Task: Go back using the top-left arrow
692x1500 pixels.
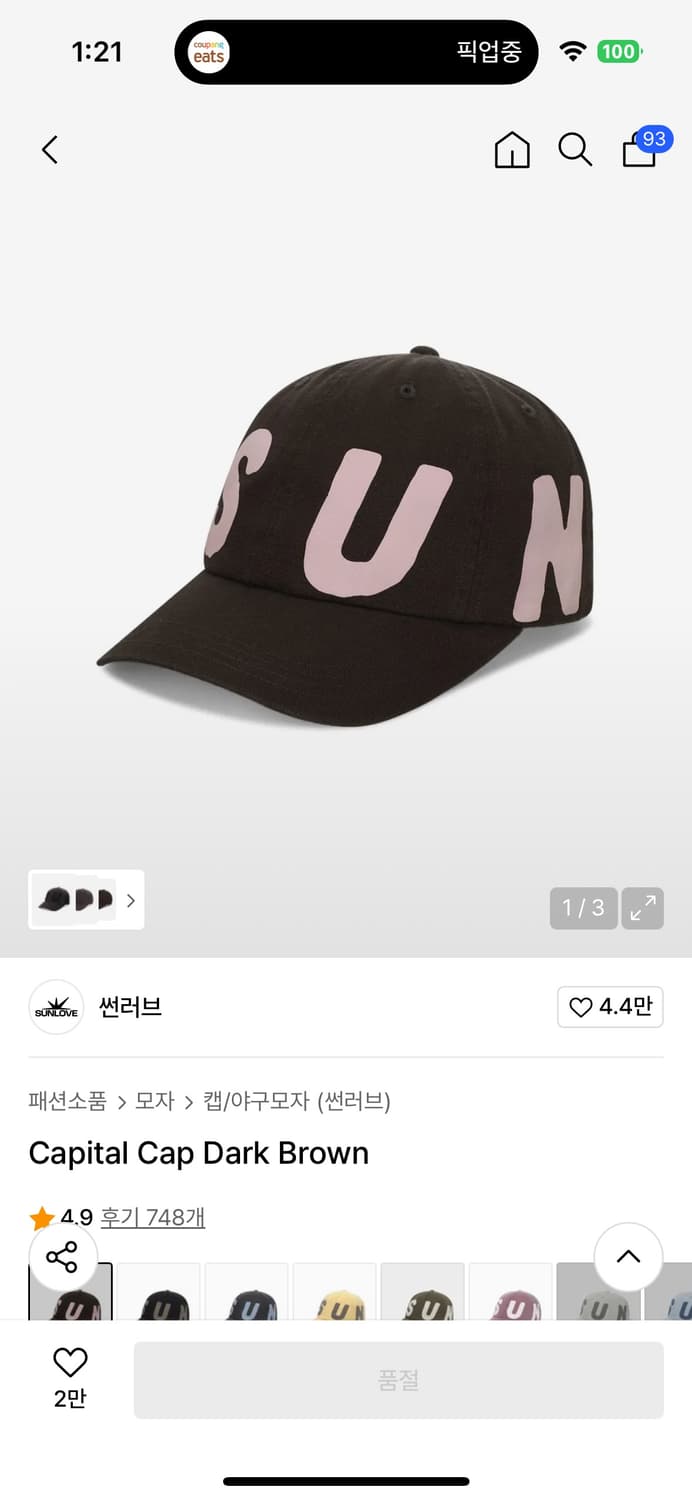Action: click(50, 150)
